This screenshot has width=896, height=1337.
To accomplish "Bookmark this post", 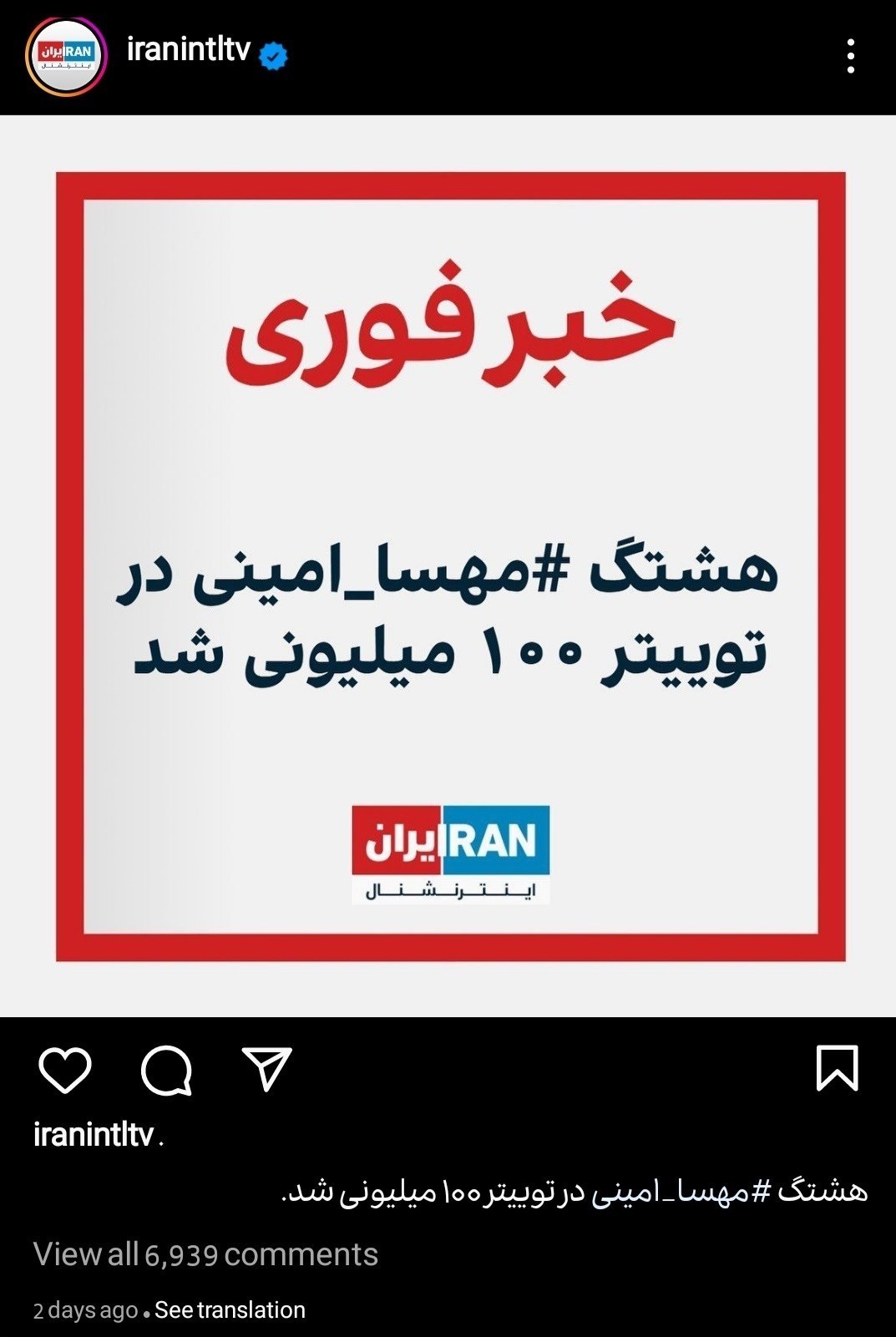I will (x=837, y=1068).
